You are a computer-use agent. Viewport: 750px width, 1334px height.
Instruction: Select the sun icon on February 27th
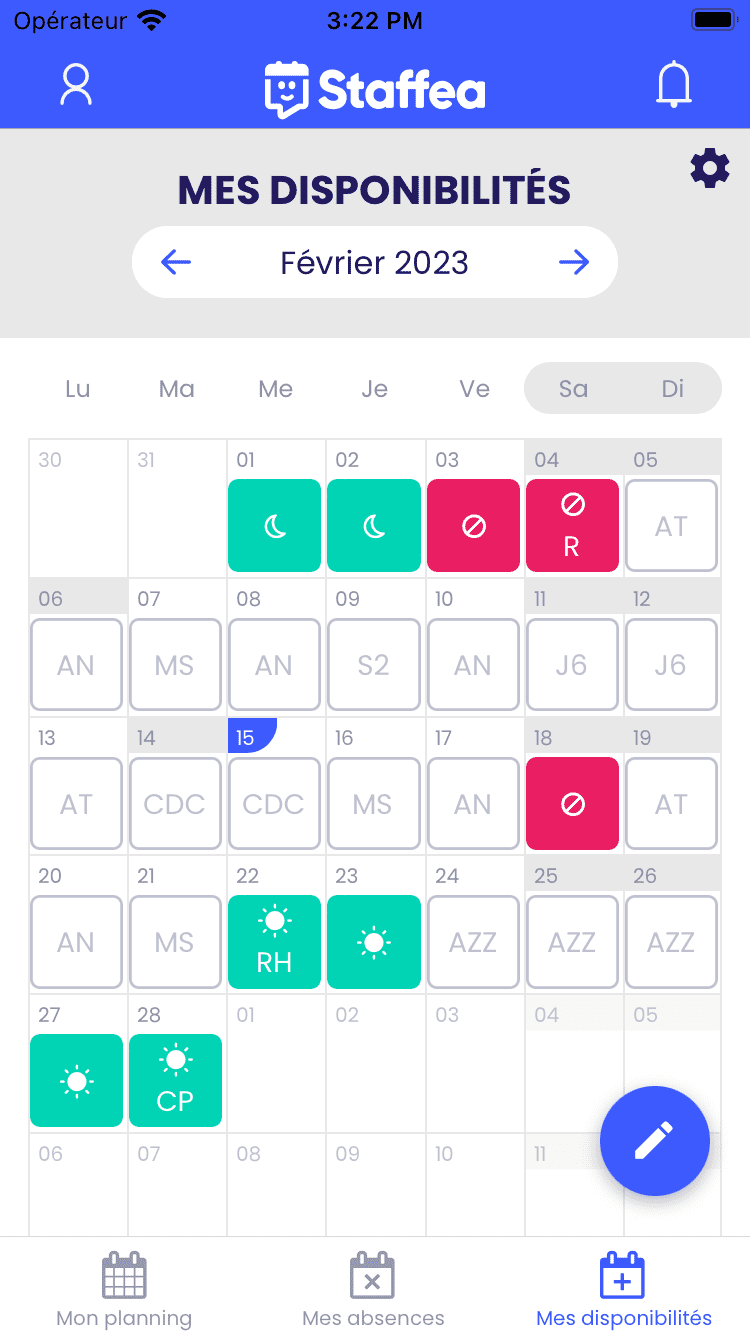tap(76, 1080)
